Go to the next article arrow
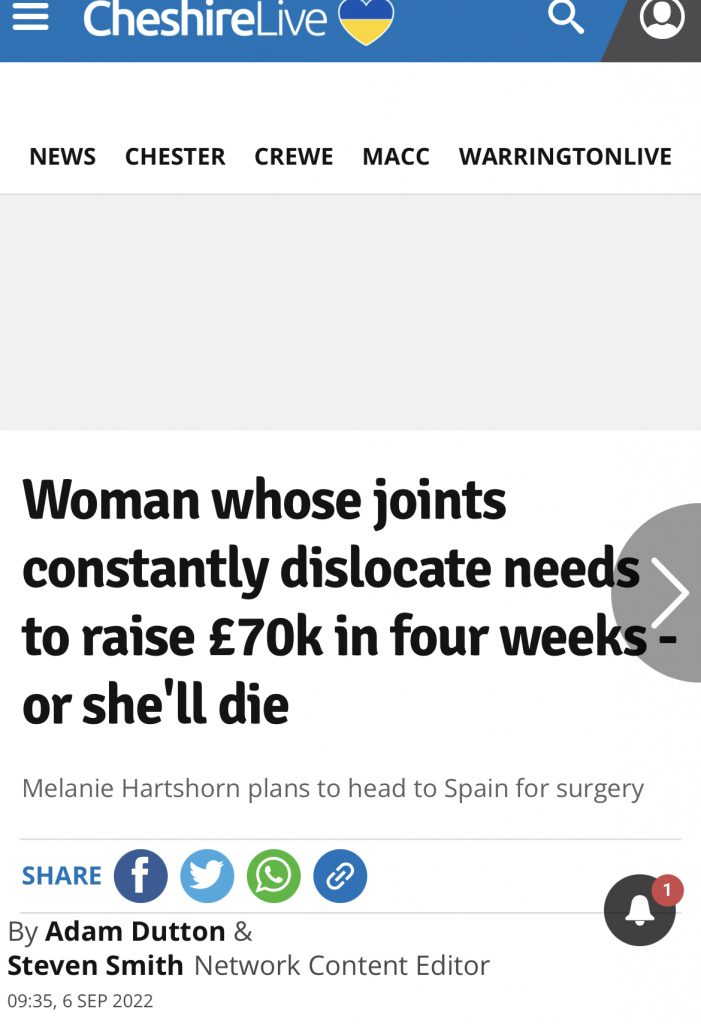Screen dimensions: 701x1024 (x=668, y=593)
